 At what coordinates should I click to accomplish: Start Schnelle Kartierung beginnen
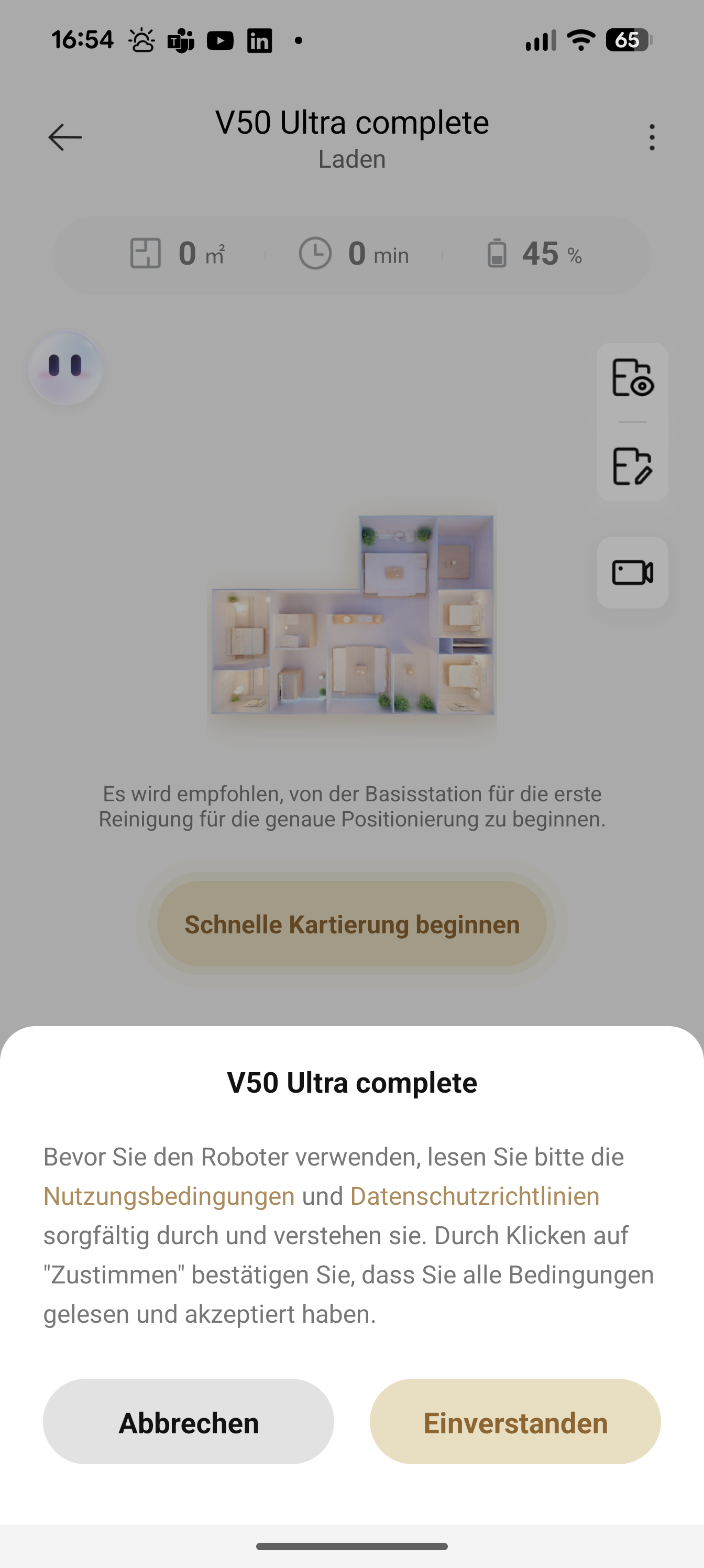coord(351,924)
